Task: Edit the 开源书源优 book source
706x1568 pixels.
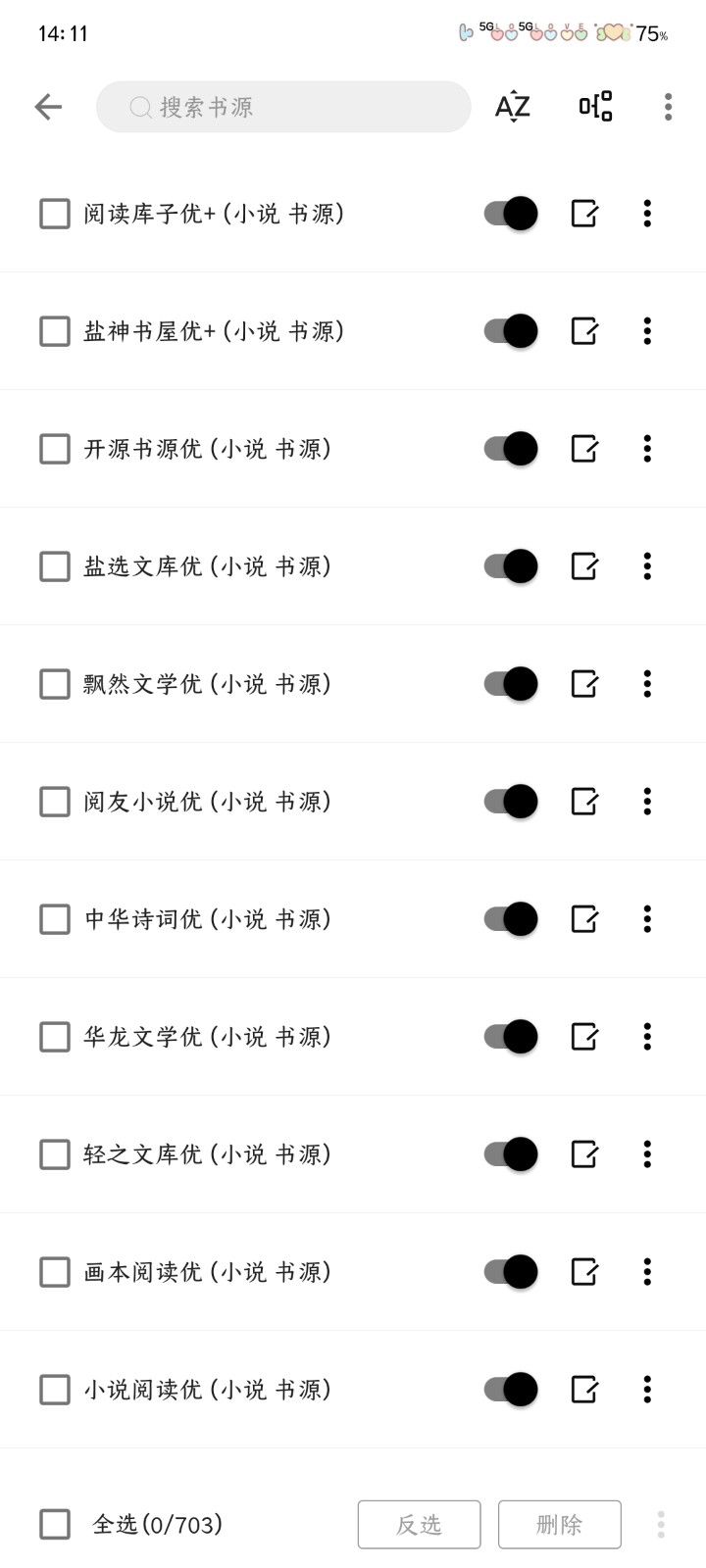Action: click(x=584, y=449)
